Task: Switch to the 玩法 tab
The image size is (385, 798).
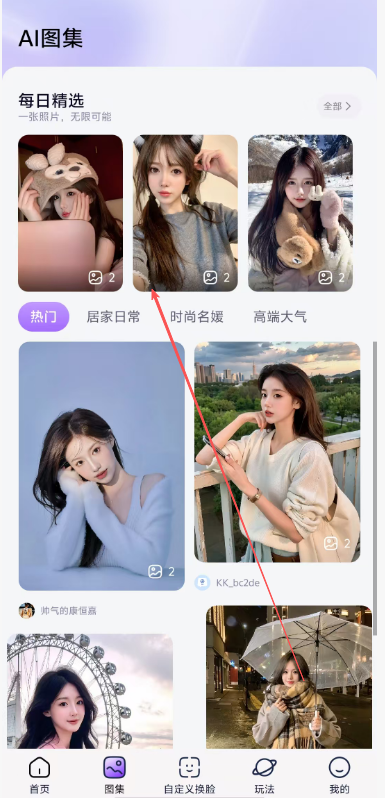Action: coord(264,776)
